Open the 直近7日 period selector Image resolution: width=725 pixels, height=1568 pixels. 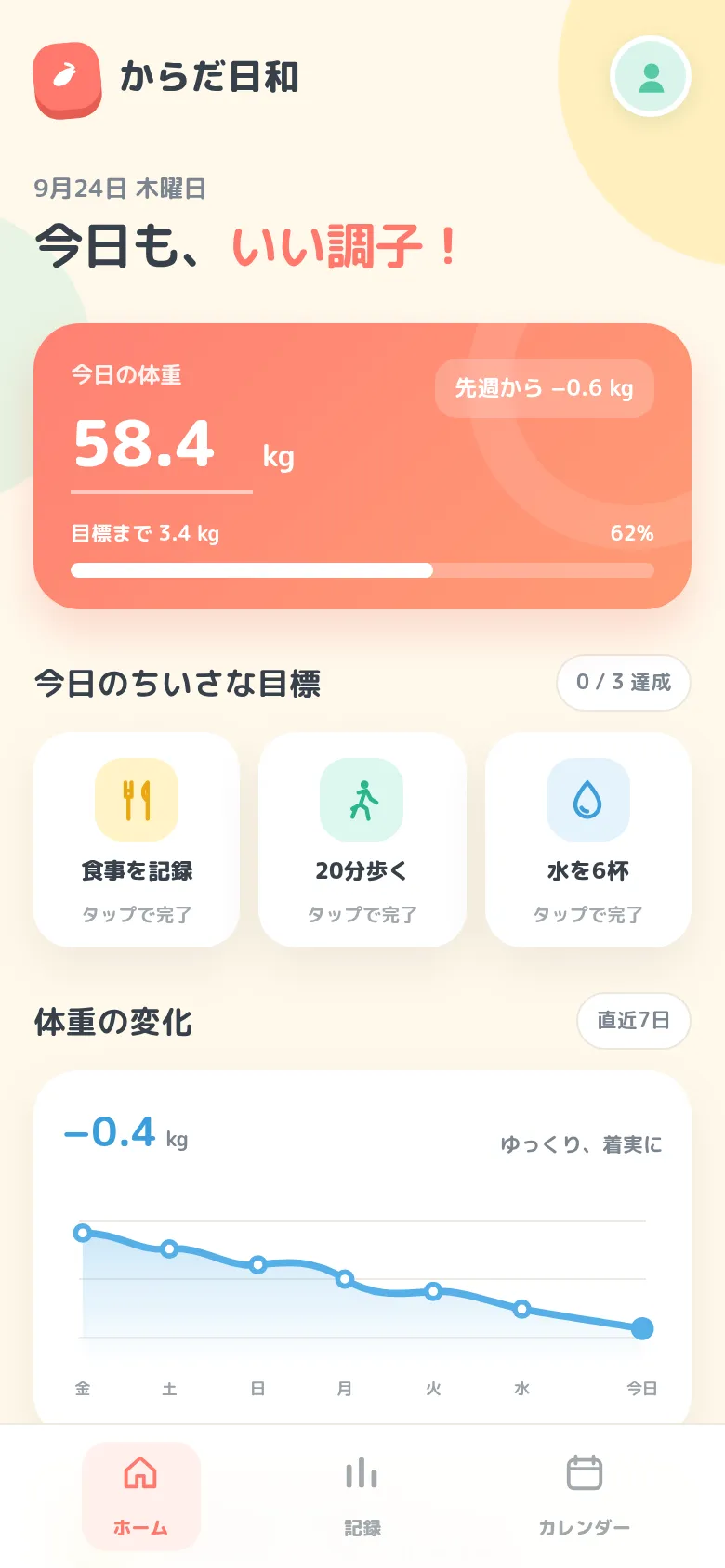point(634,1021)
